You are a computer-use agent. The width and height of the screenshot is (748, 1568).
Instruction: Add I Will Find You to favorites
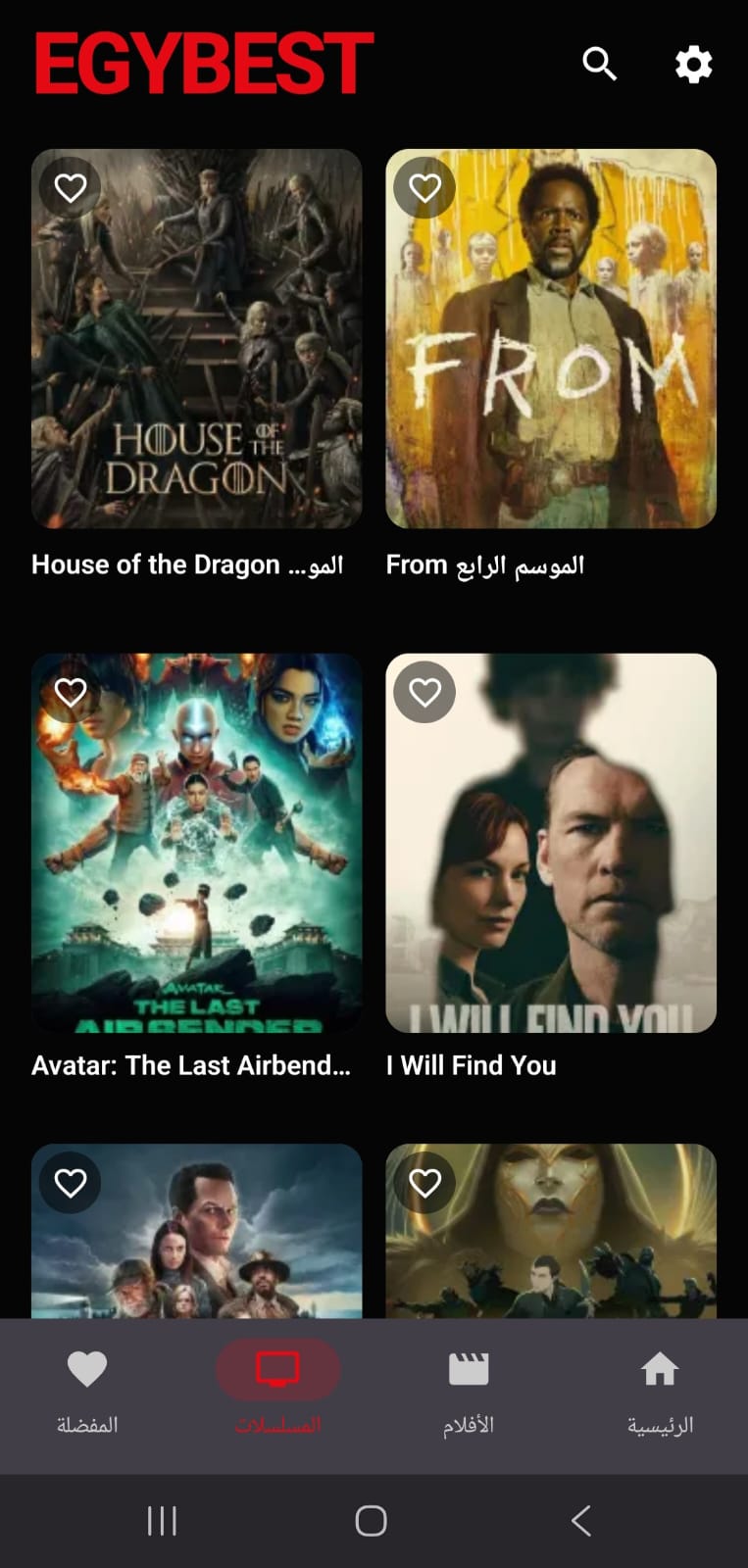point(424,692)
